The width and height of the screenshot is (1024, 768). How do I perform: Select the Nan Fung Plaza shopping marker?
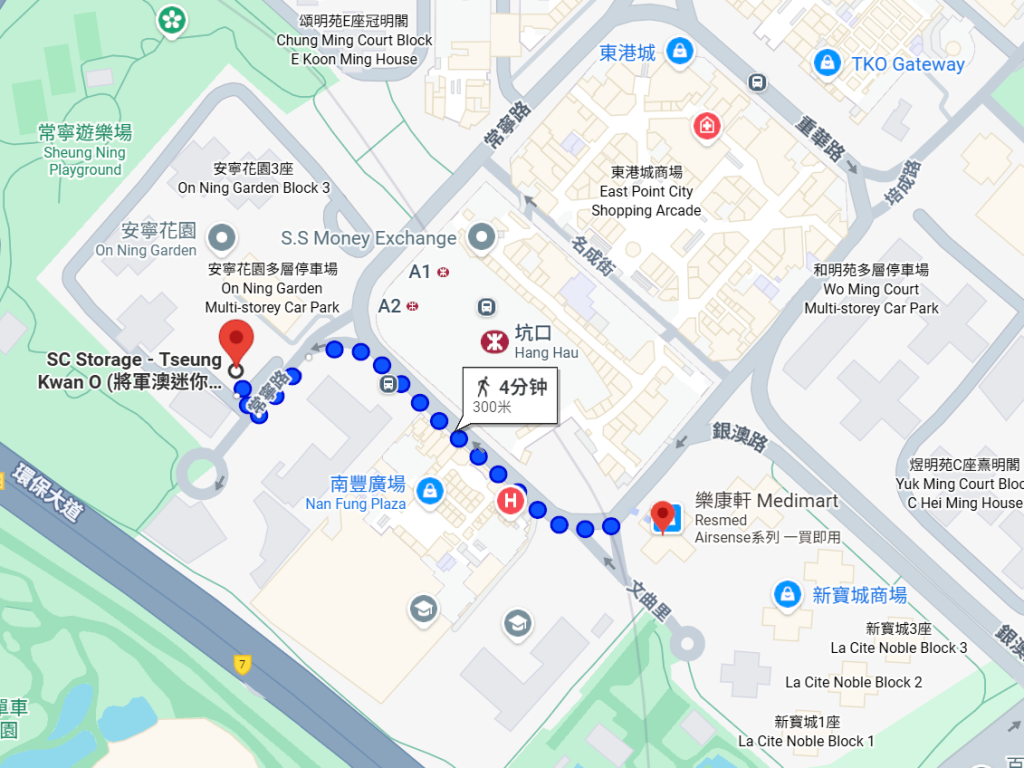pyautogui.click(x=429, y=491)
